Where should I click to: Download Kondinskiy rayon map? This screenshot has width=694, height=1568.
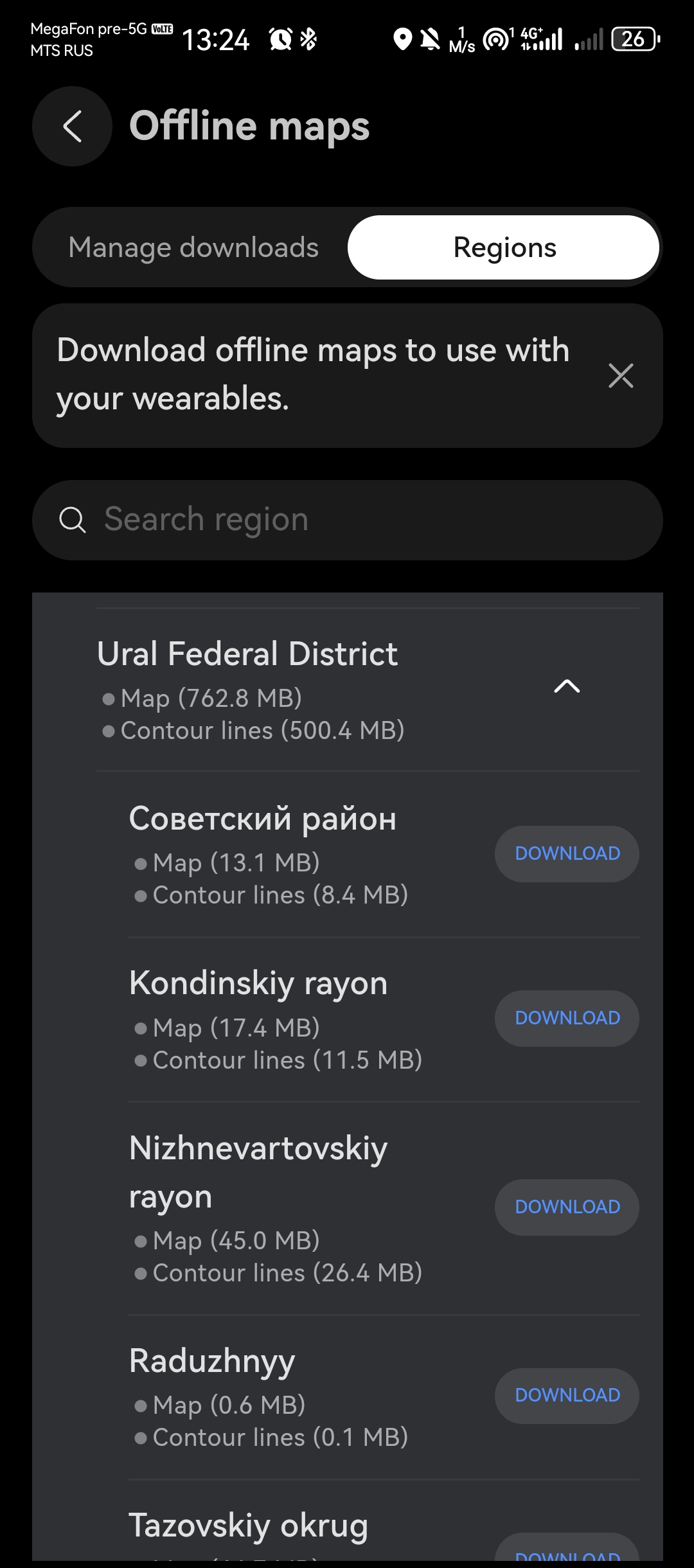[x=567, y=1019]
